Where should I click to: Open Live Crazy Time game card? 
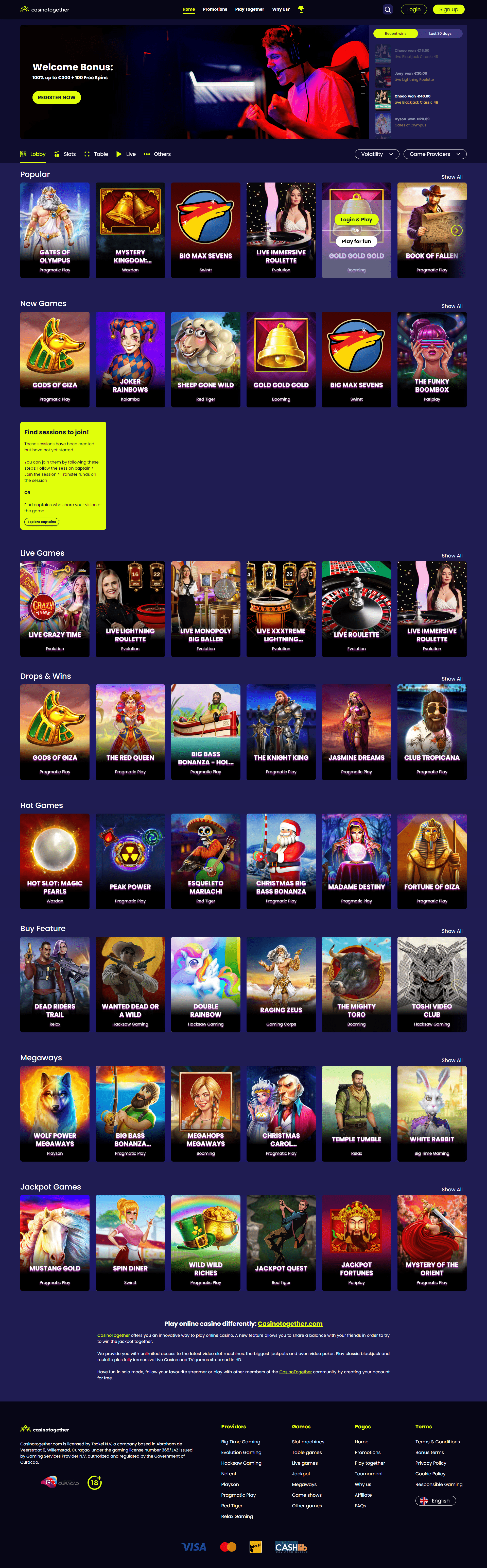pyautogui.click(x=55, y=609)
